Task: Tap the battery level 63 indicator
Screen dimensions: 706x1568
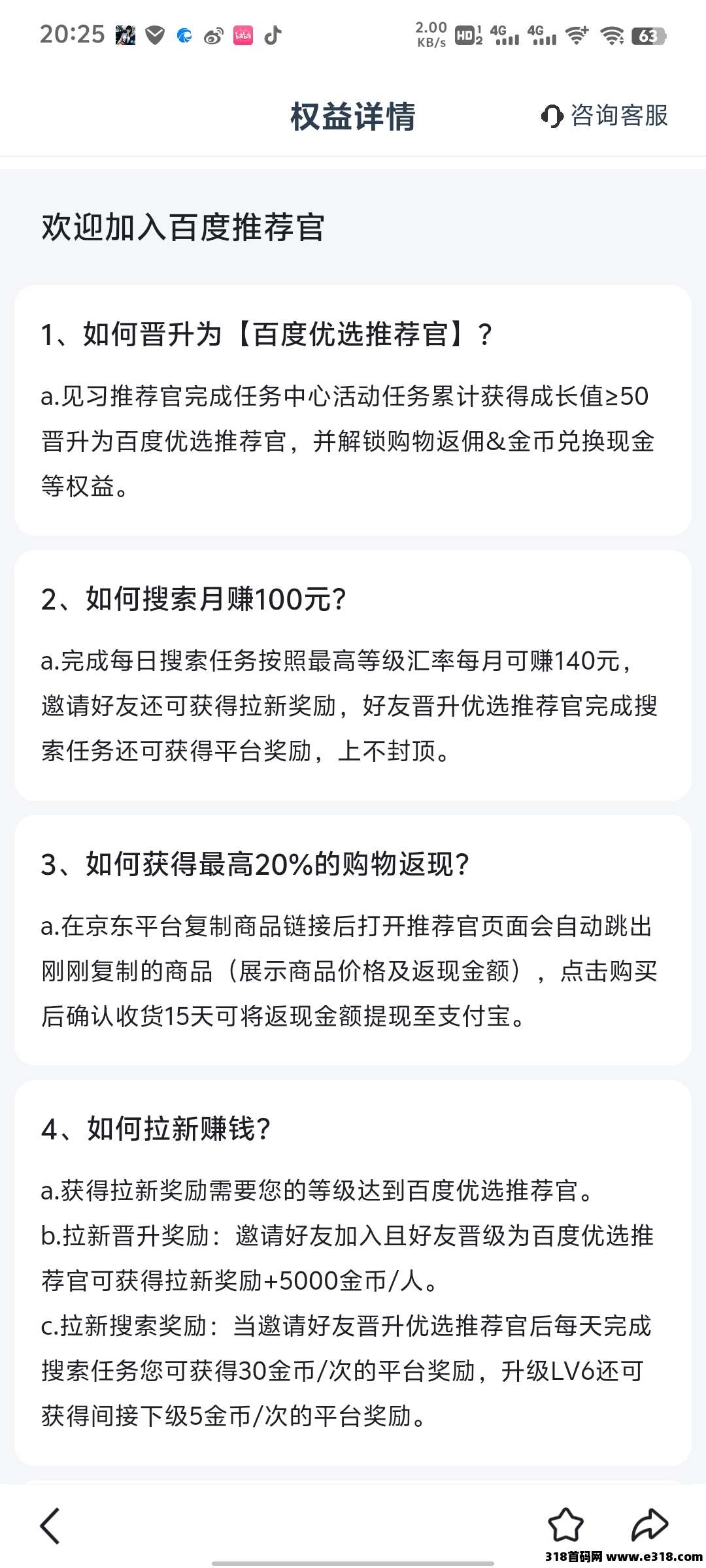Action: tap(649, 36)
